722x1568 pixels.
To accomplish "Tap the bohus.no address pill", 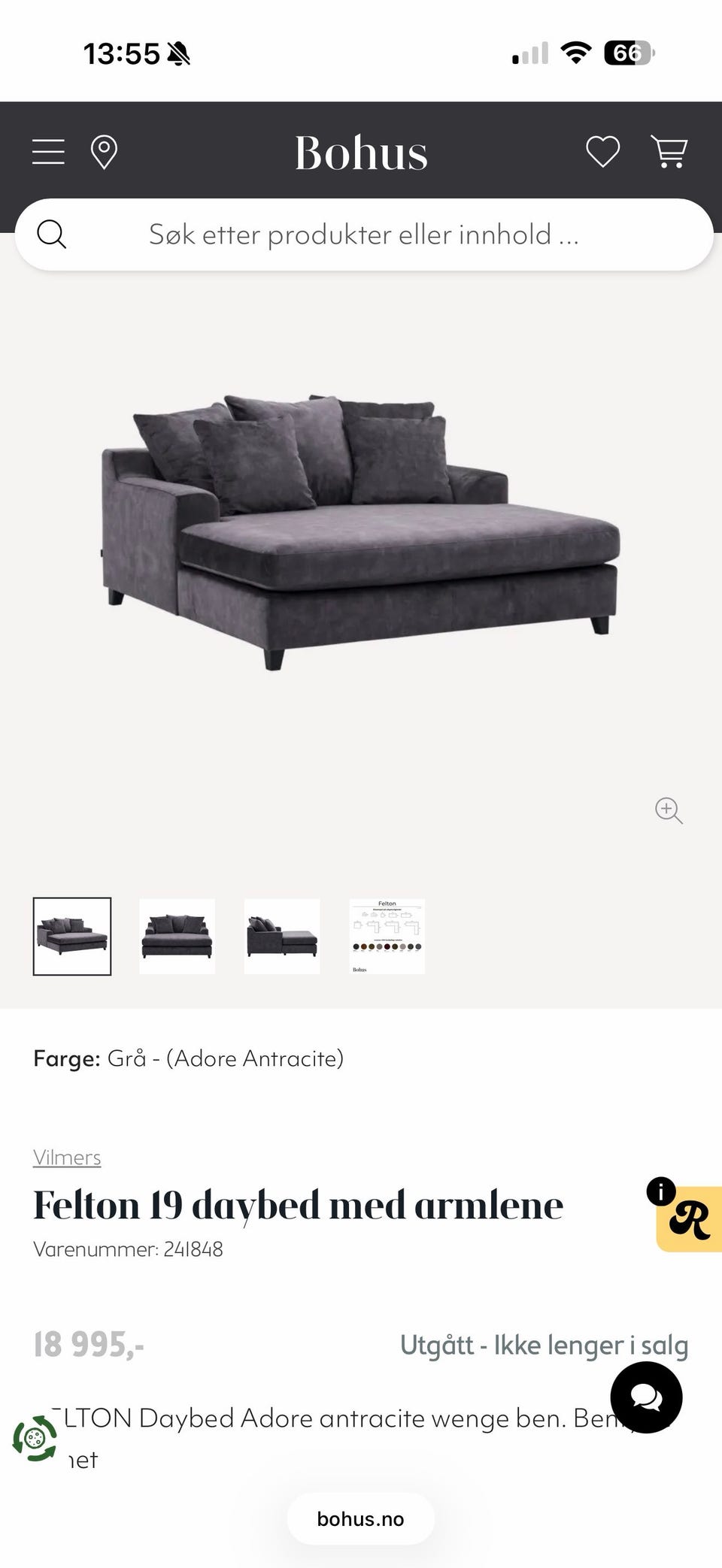I will (x=361, y=1518).
